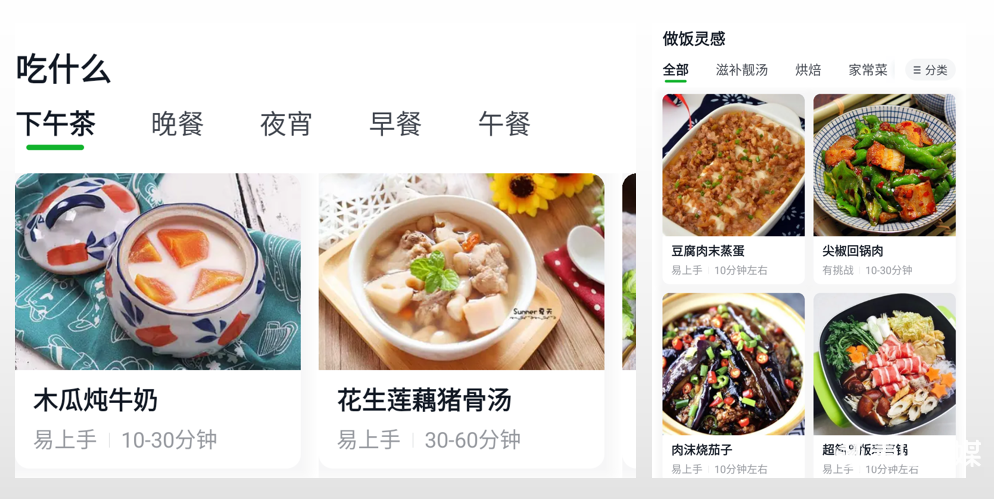Open the 夜宵 tab
994x499 pixels.
tap(287, 124)
